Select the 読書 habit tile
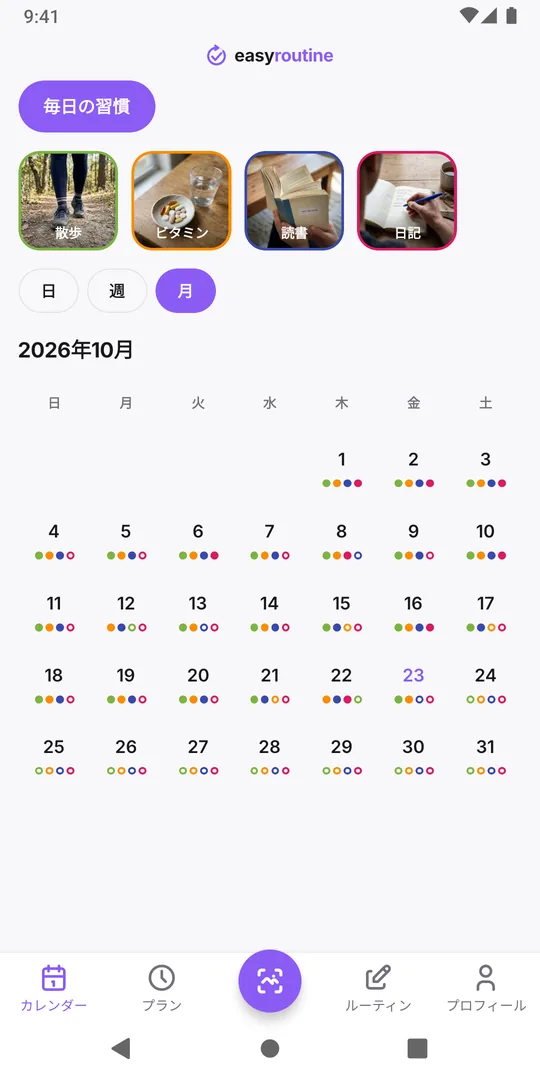The width and height of the screenshot is (540, 1080). tap(294, 200)
